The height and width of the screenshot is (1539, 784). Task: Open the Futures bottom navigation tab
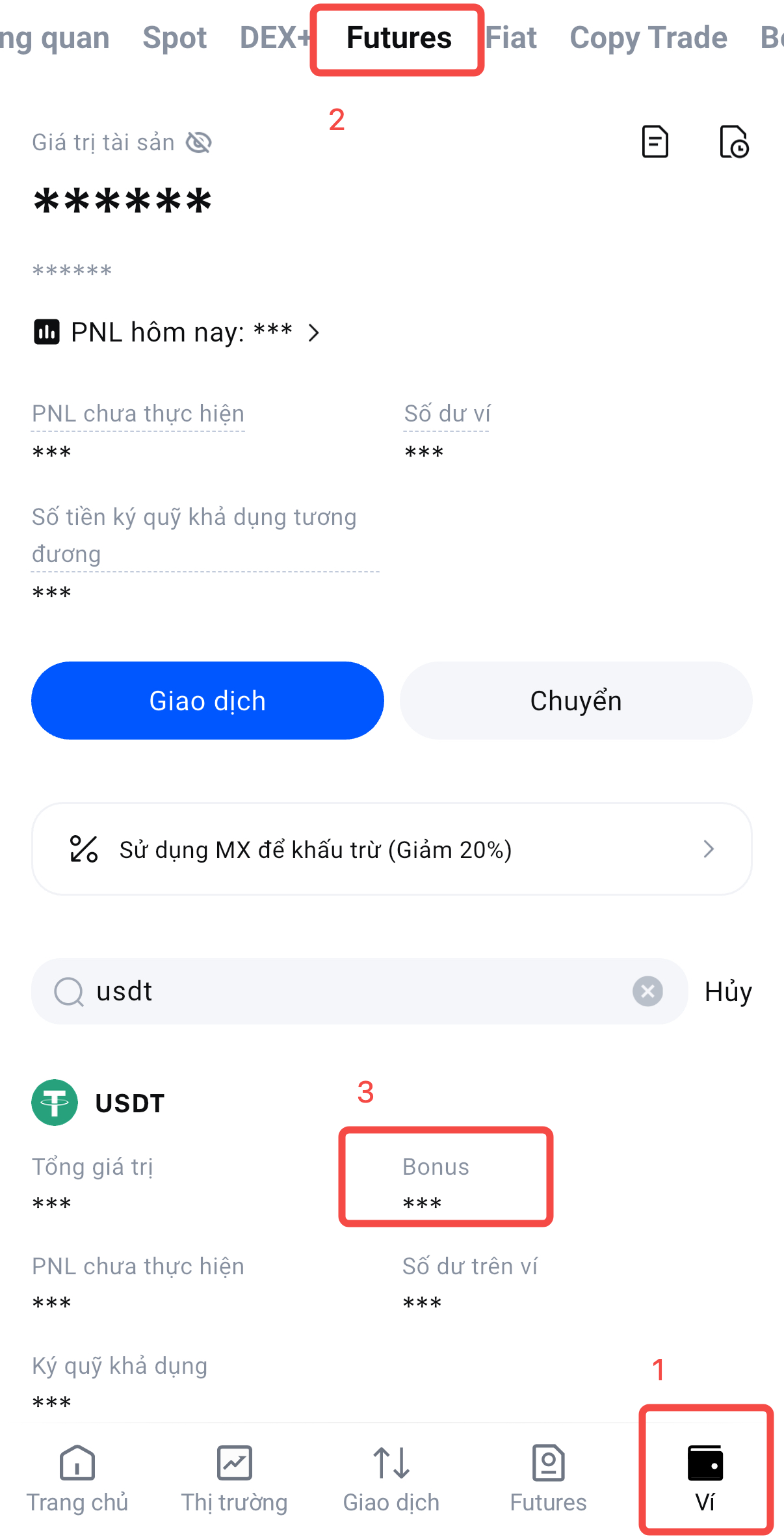click(548, 1478)
